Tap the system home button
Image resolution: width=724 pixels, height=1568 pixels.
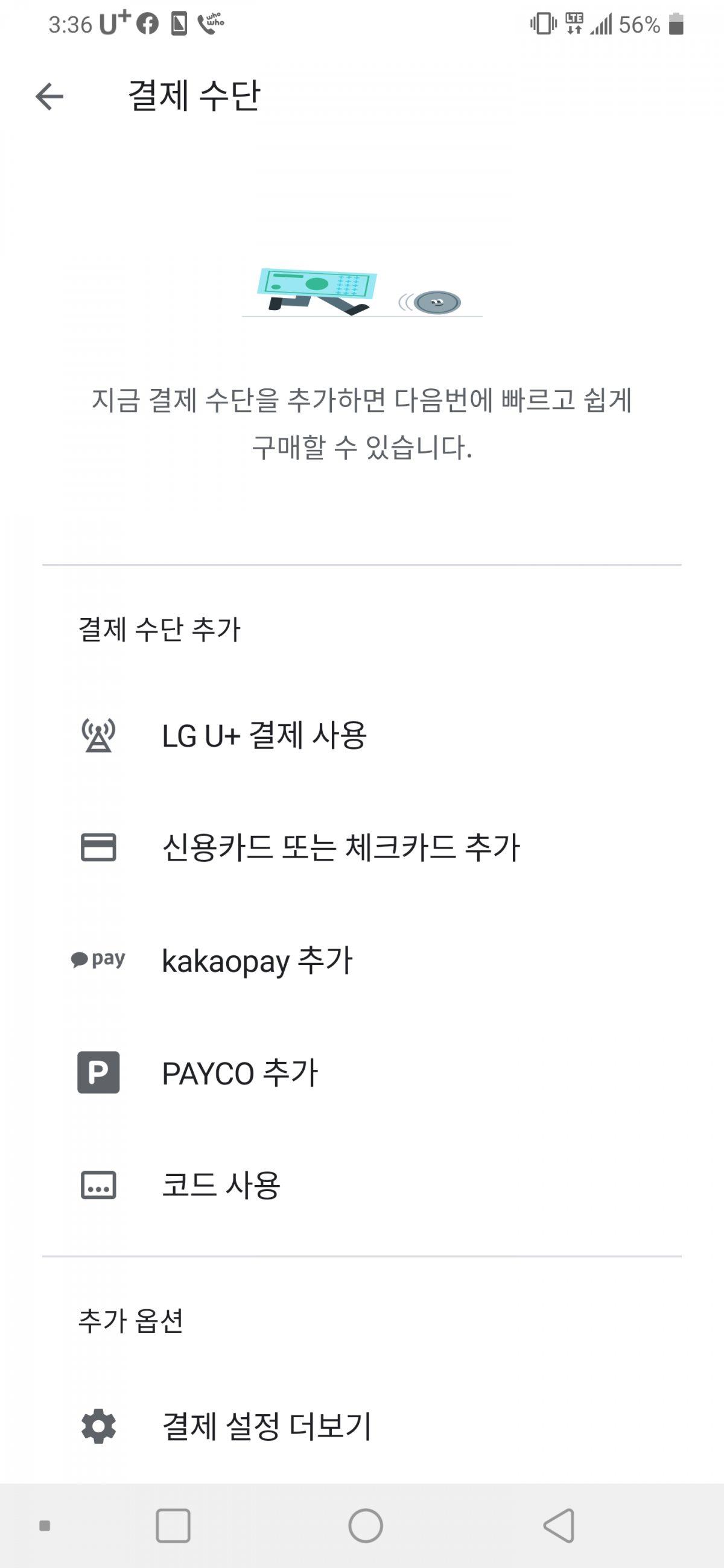tap(366, 1525)
